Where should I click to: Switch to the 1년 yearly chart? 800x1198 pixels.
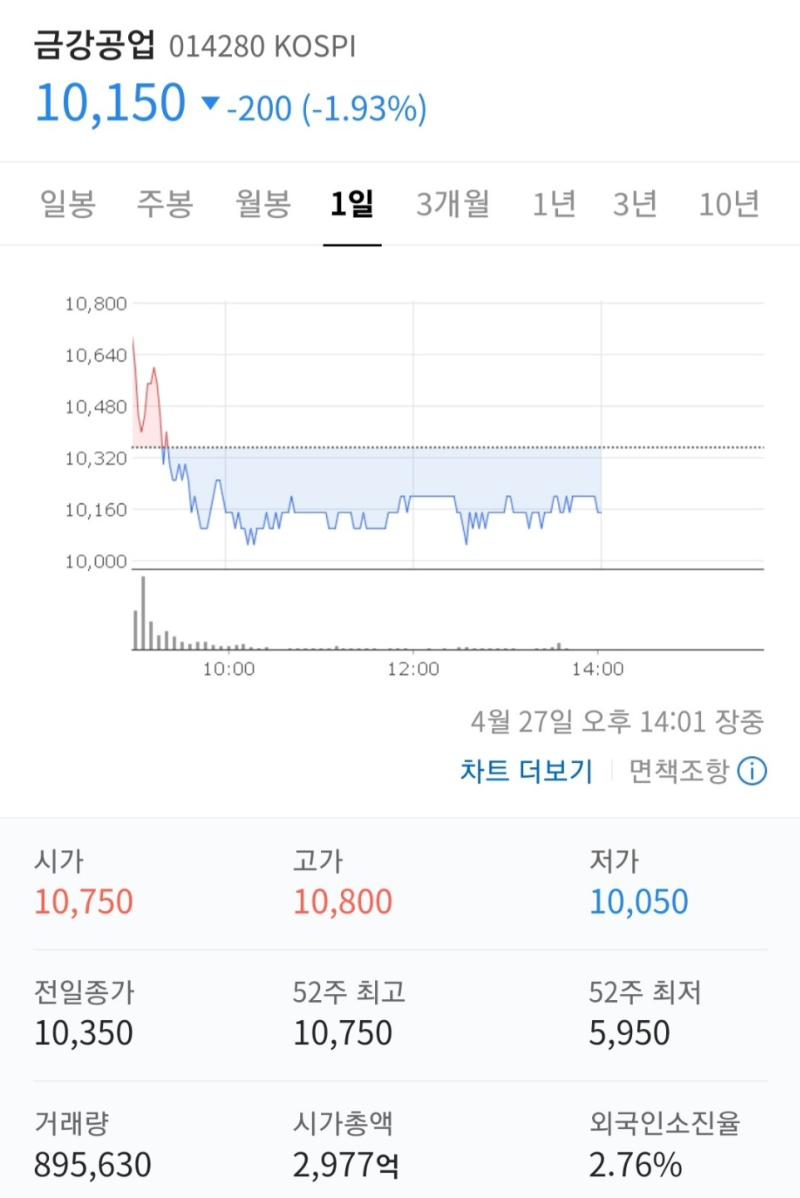tap(554, 203)
